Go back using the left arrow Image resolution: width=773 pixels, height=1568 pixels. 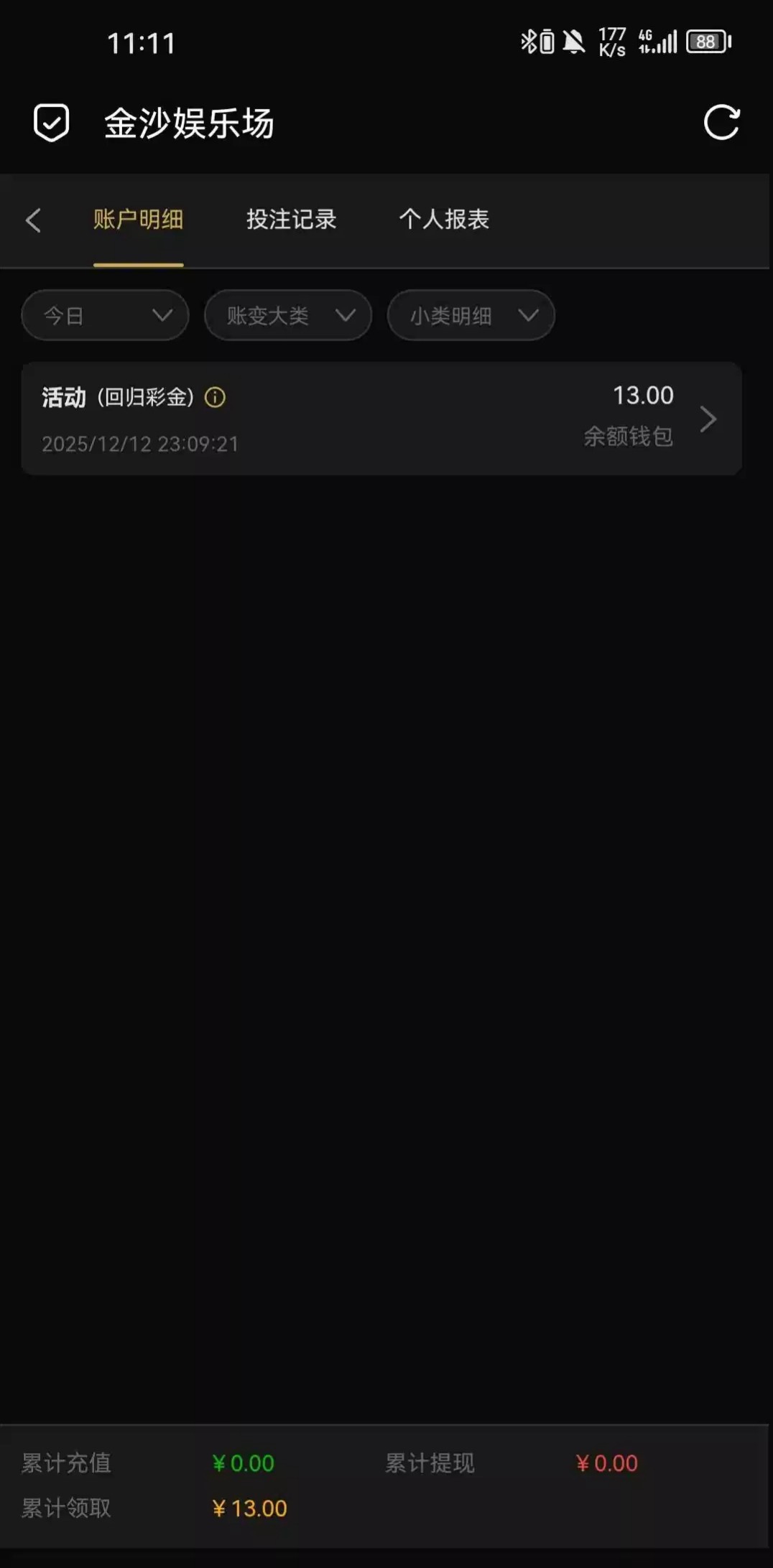coord(33,220)
